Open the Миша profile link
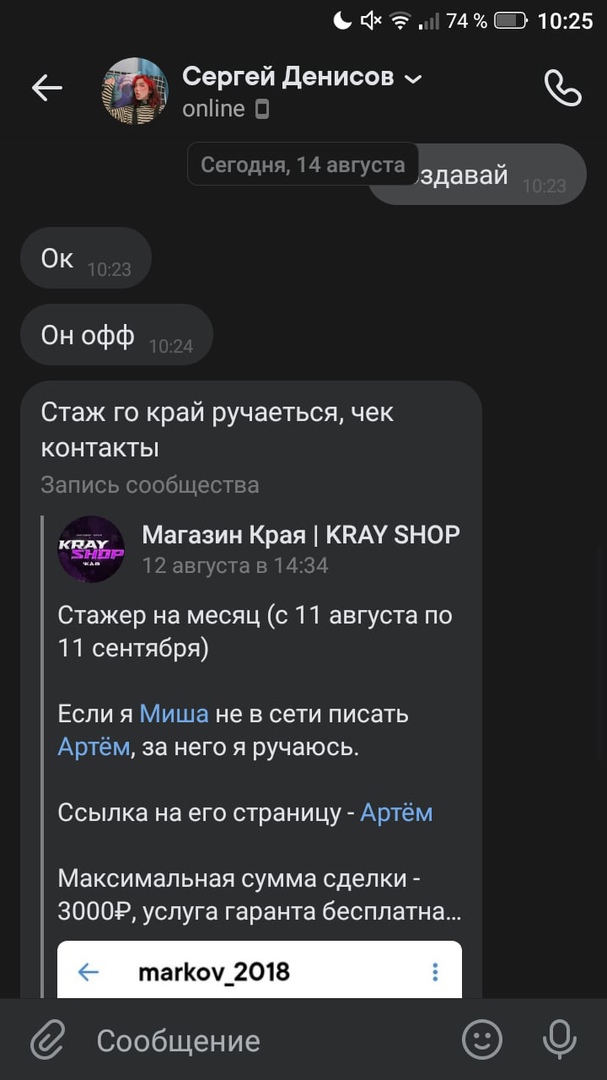607x1080 pixels. (174, 714)
